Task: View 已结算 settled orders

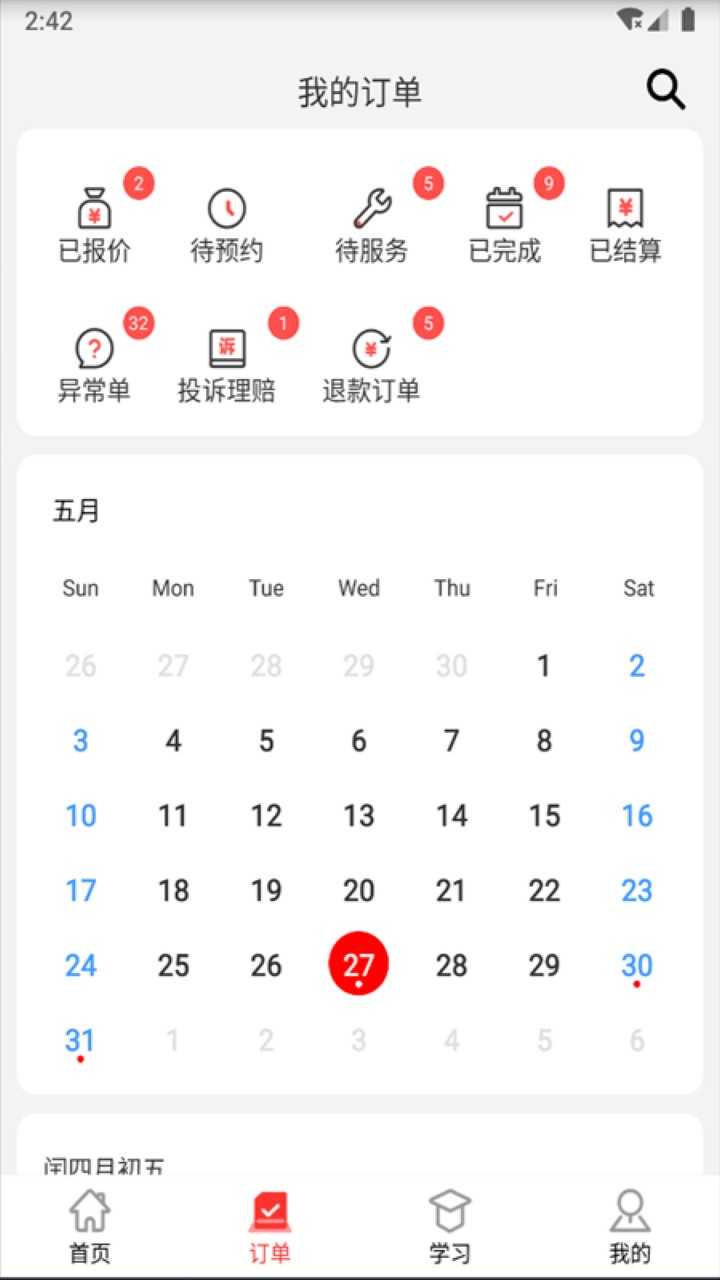Action: click(x=626, y=226)
